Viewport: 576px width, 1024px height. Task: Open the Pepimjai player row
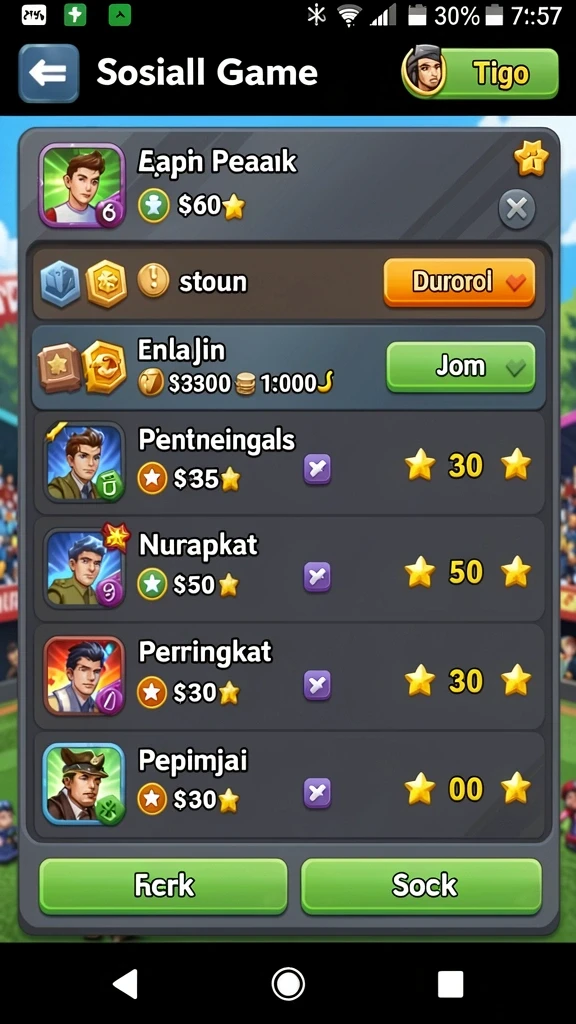289,786
